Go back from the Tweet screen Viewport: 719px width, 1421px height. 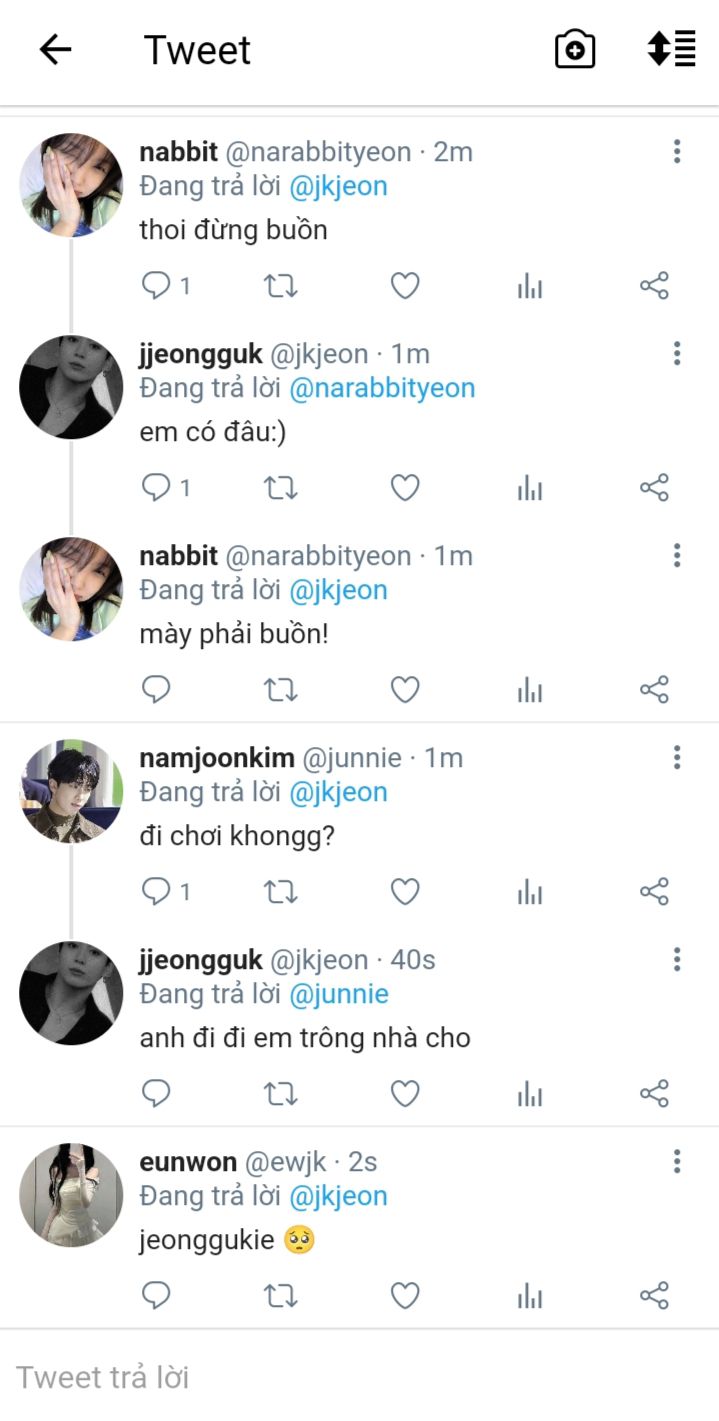tap(55, 50)
